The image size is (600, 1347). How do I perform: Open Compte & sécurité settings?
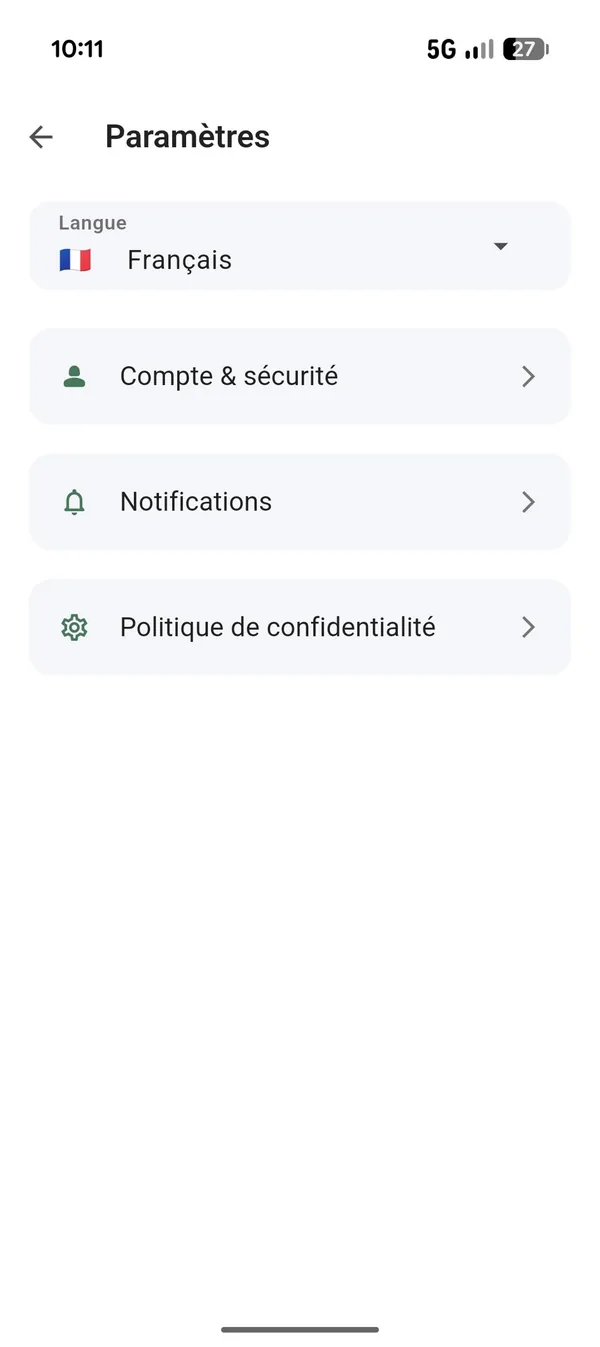click(x=300, y=376)
